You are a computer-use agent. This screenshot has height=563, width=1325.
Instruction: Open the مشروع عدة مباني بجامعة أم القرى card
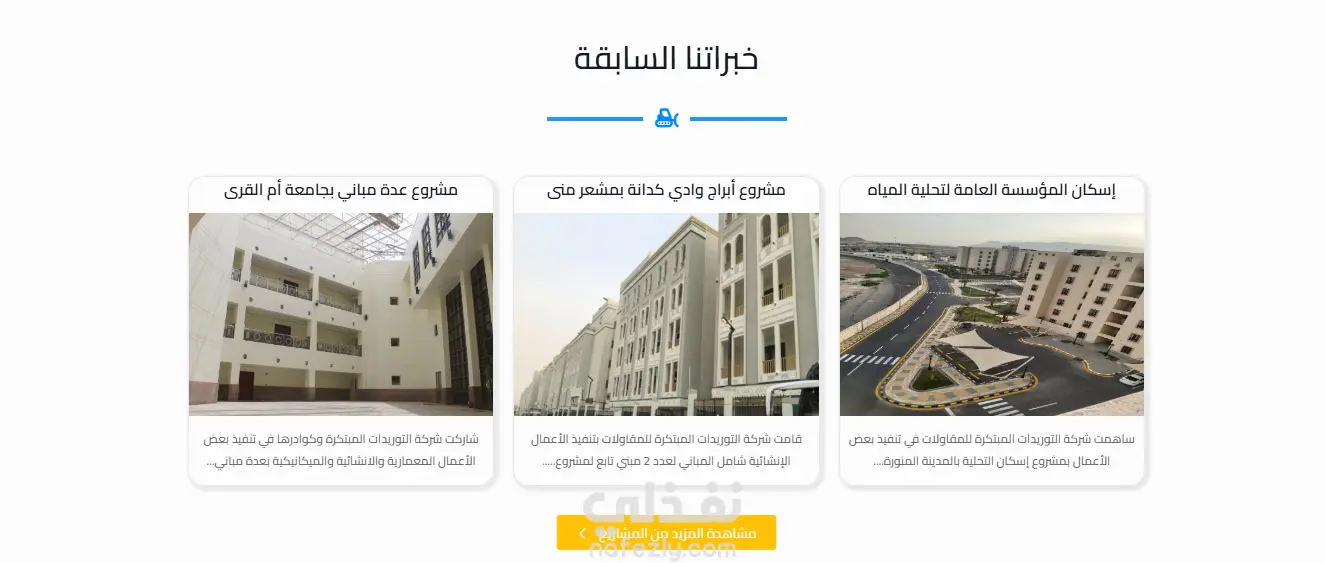coord(341,313)
